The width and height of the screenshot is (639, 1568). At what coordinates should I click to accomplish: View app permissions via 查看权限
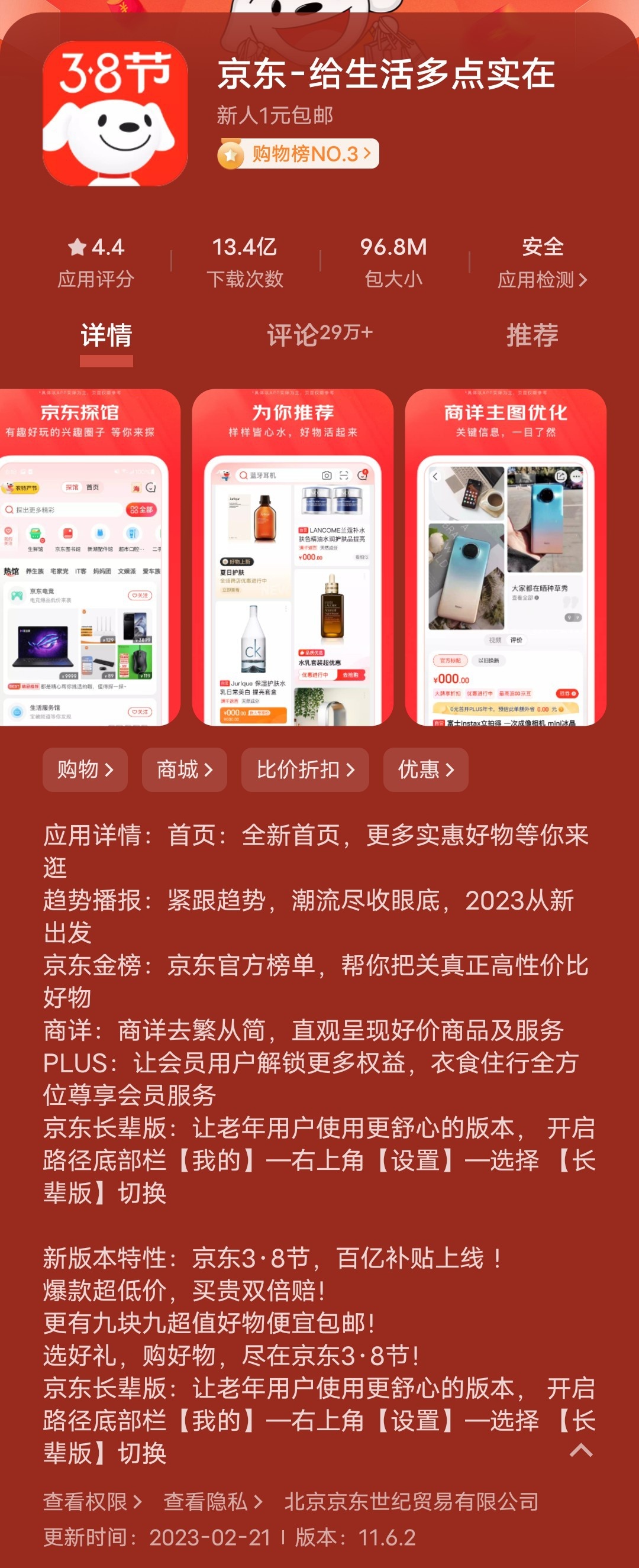(x=92, y=1502)
